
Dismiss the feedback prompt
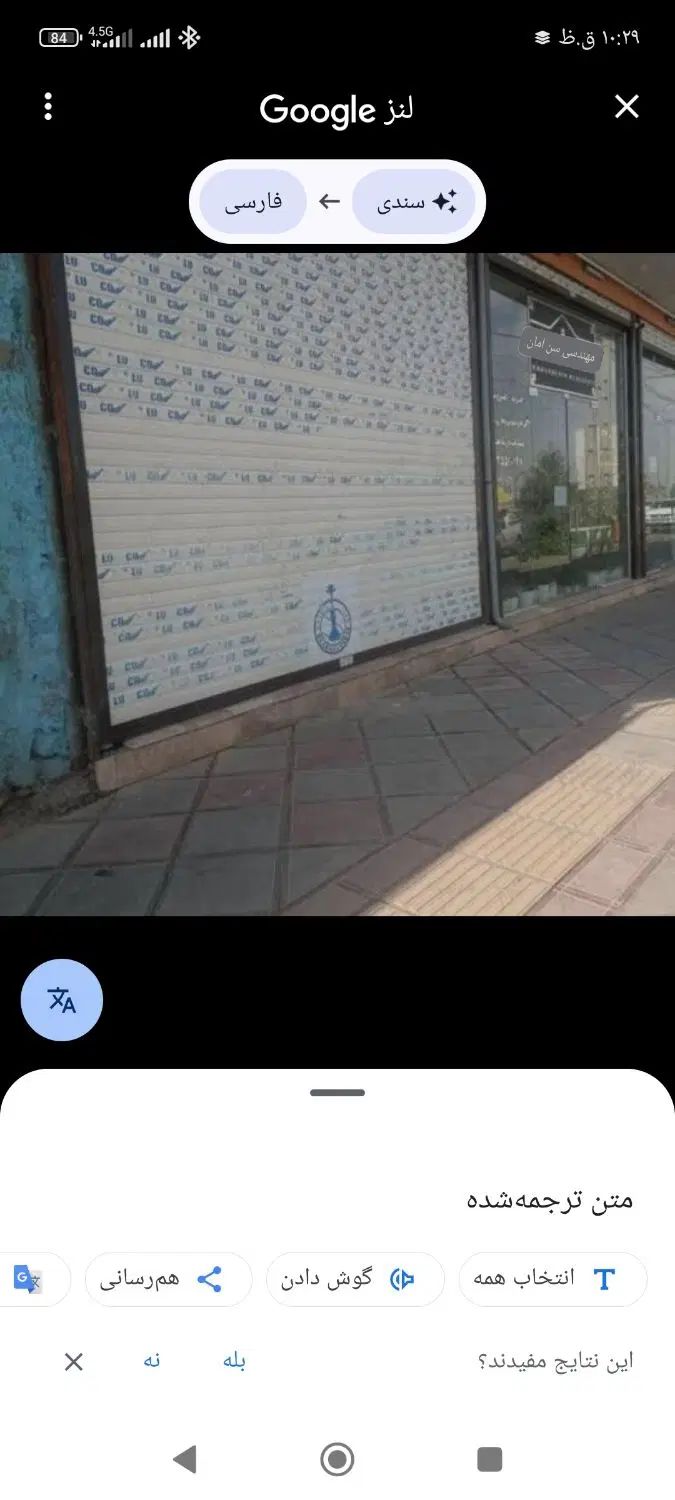point(74,1361)
